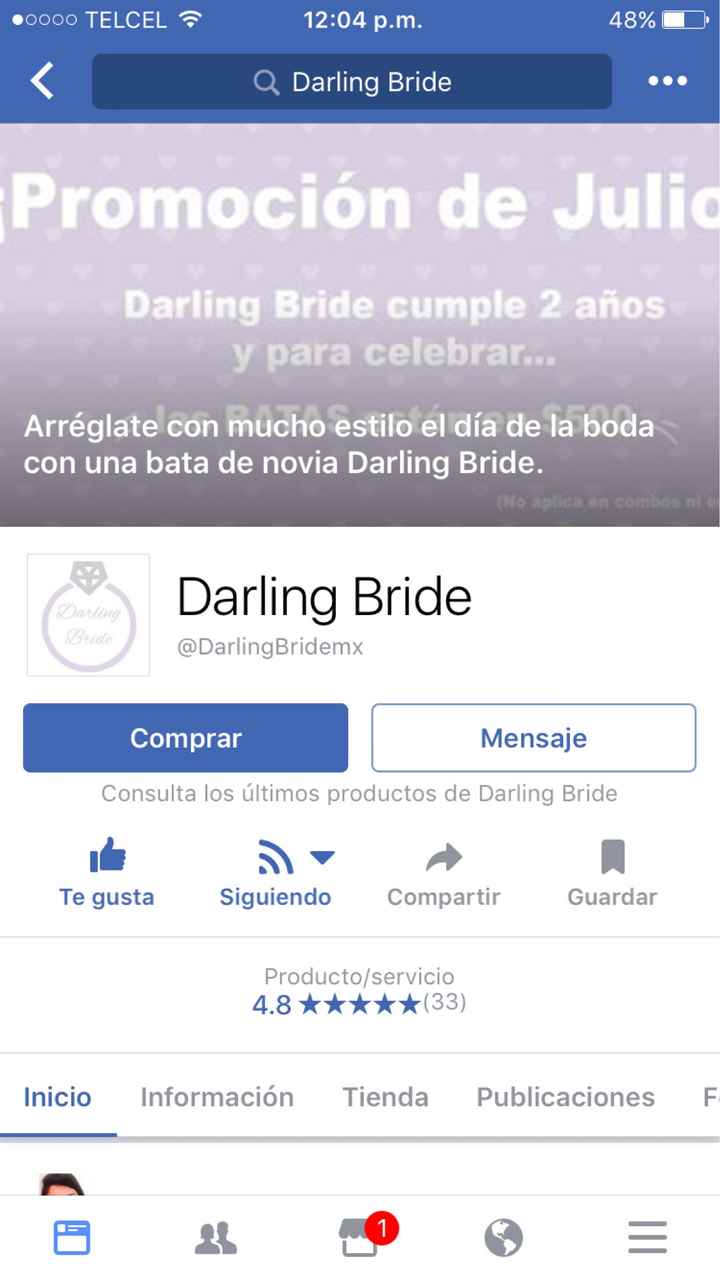This screenshot has height=1280, width=720.
Task: Select the Publicaciones tab
Action: click(x=564, y=1097)
